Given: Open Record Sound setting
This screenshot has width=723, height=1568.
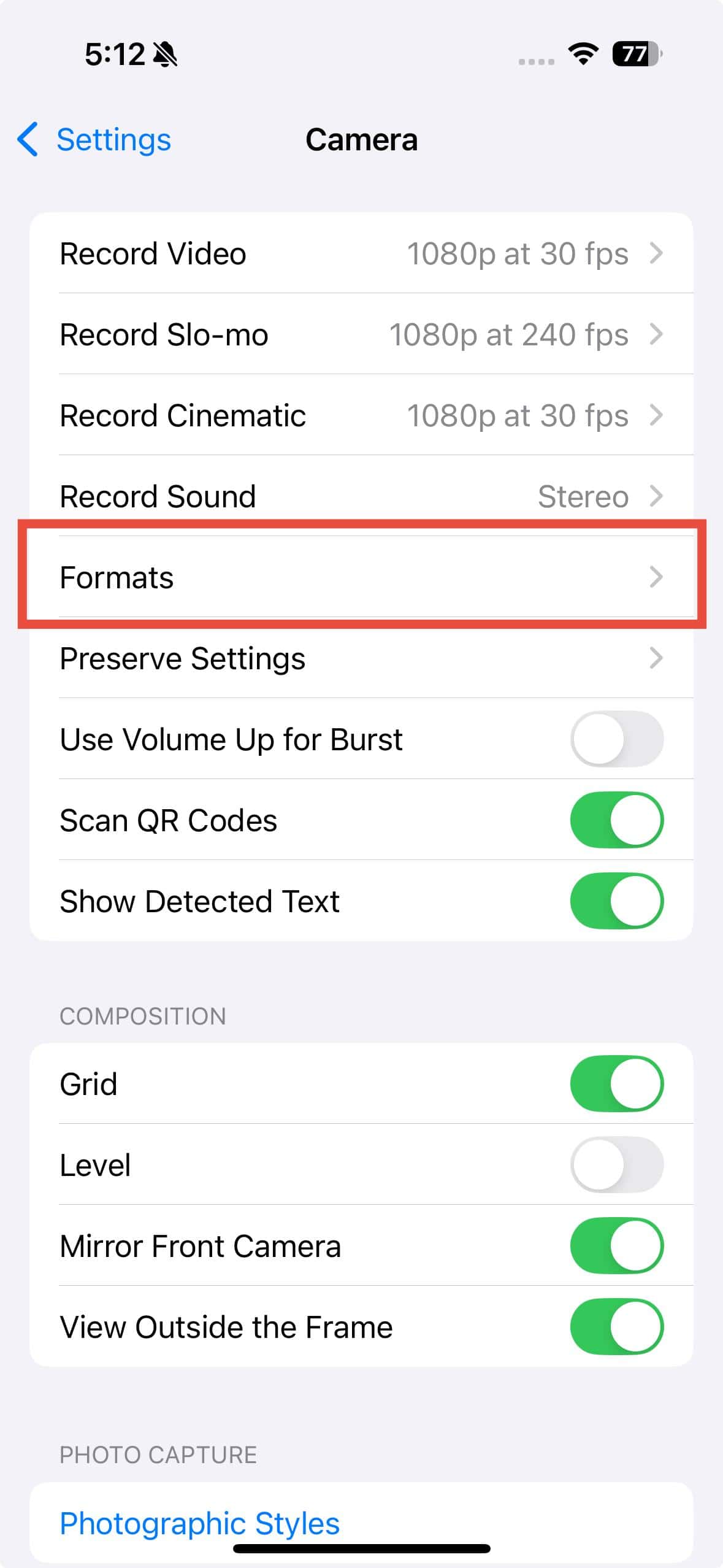Looking at the screenshot, I should (361, 496).
